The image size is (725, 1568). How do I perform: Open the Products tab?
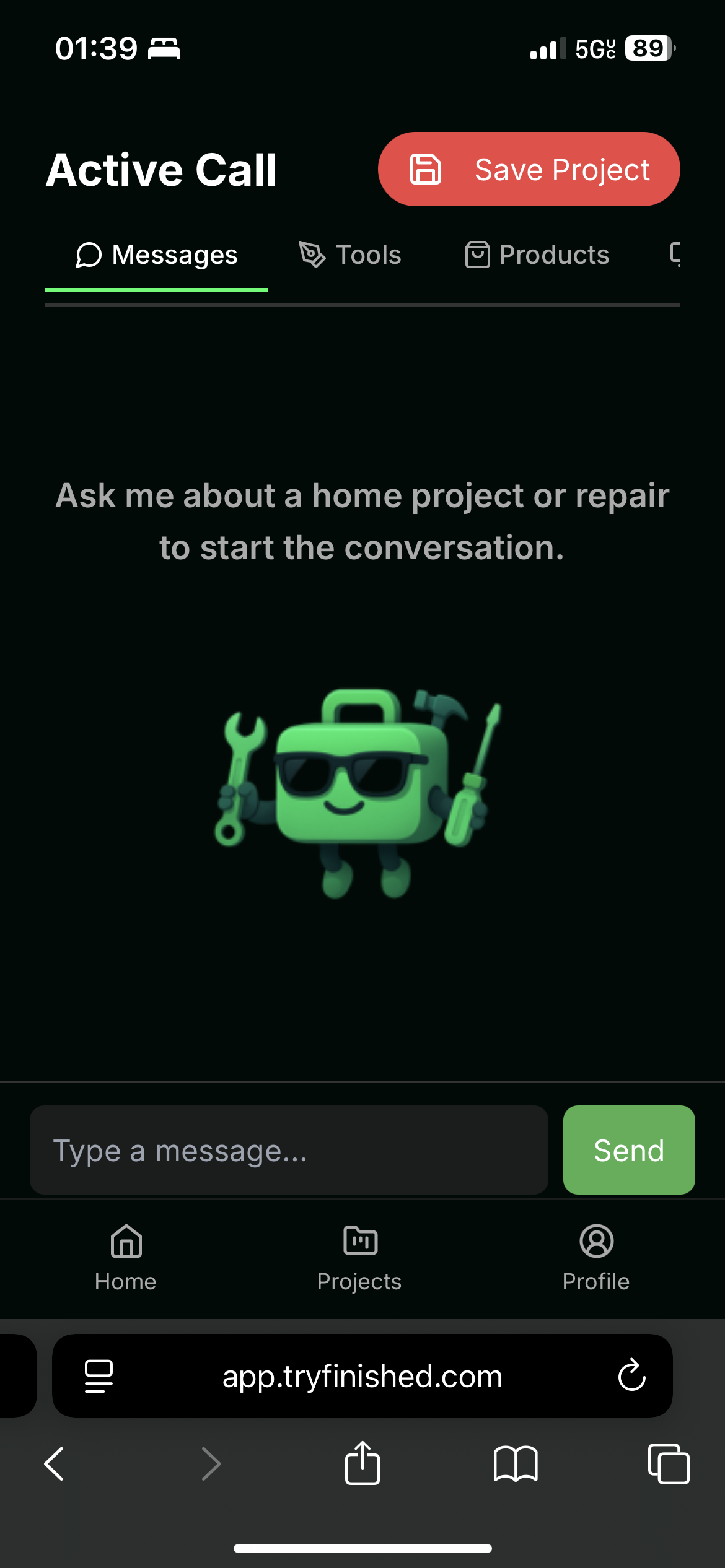tap(537, 255)
